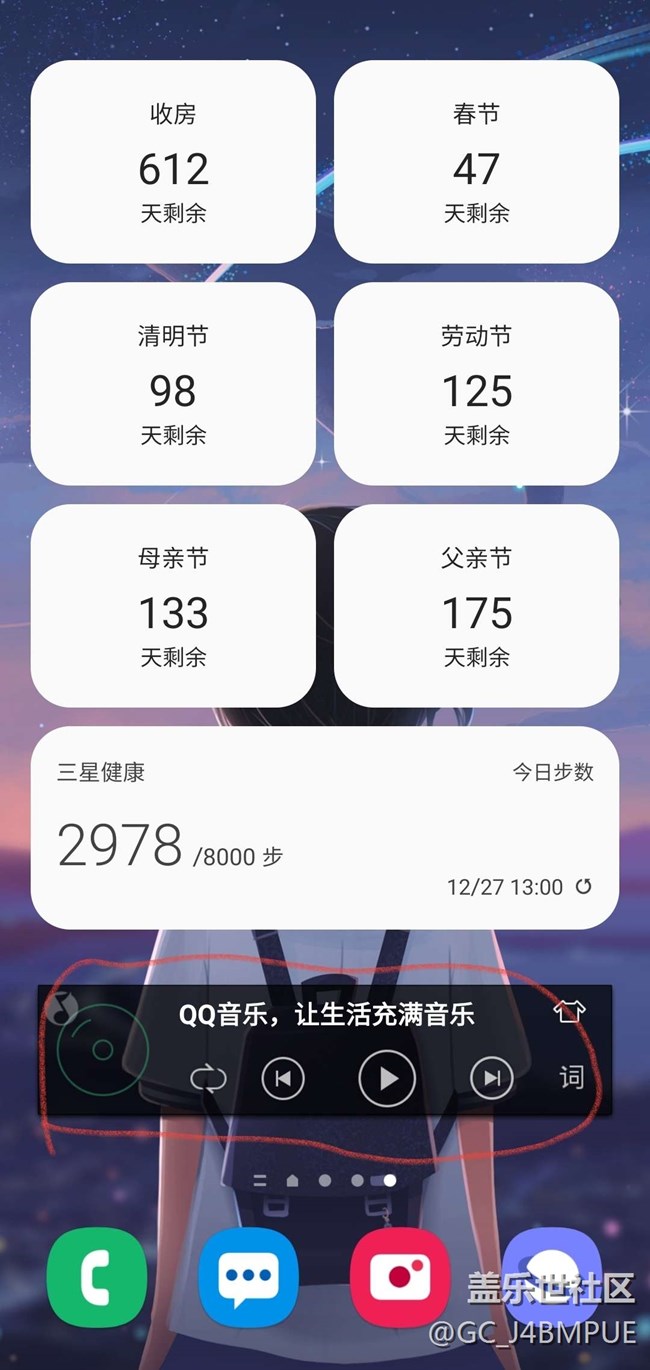The width and height of the screenshot is (650, 1370).
Task: Open the Phone app
Action: [97, 1277]
